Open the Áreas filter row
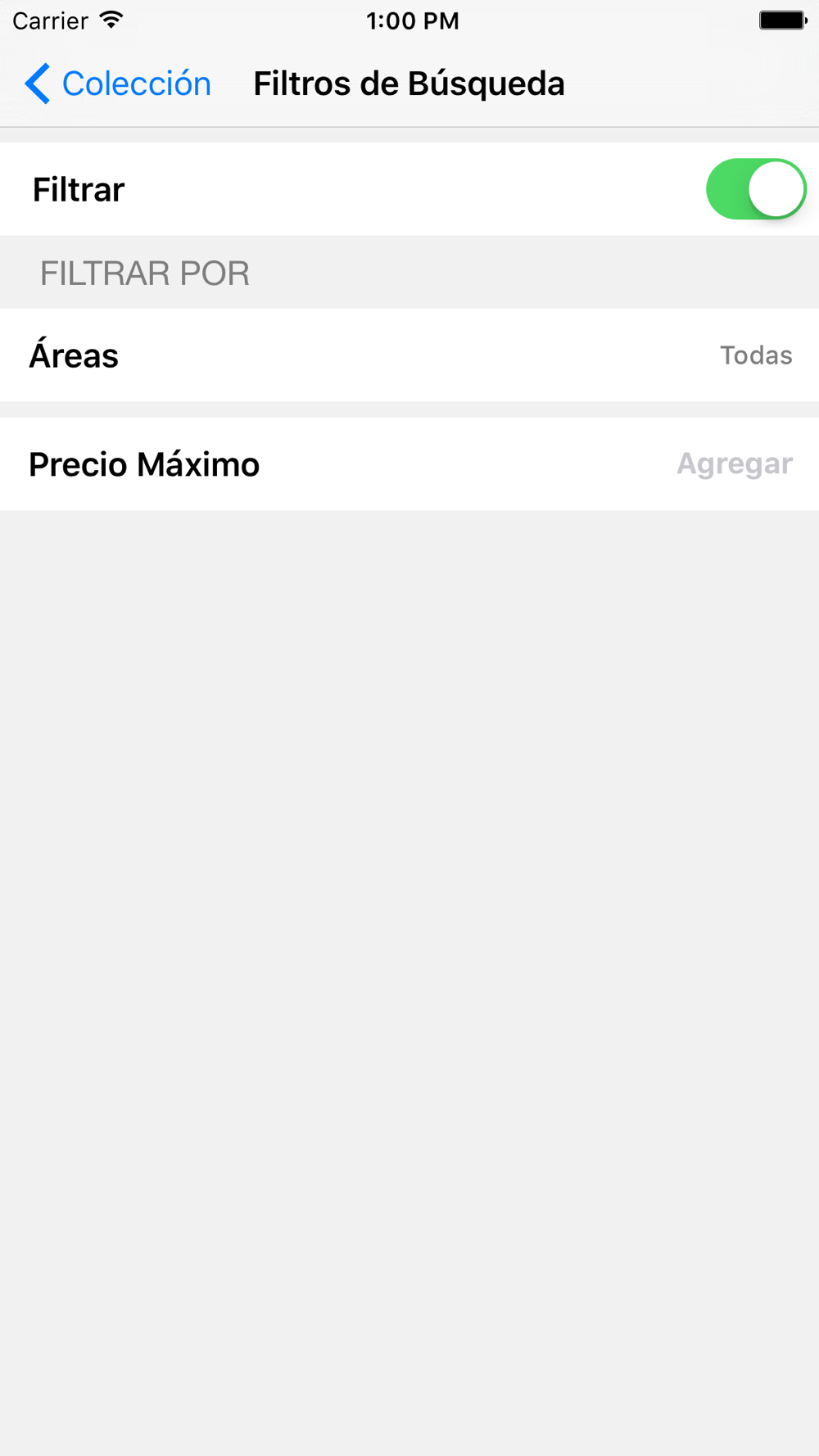819x1456 pixels. point(409,355)
